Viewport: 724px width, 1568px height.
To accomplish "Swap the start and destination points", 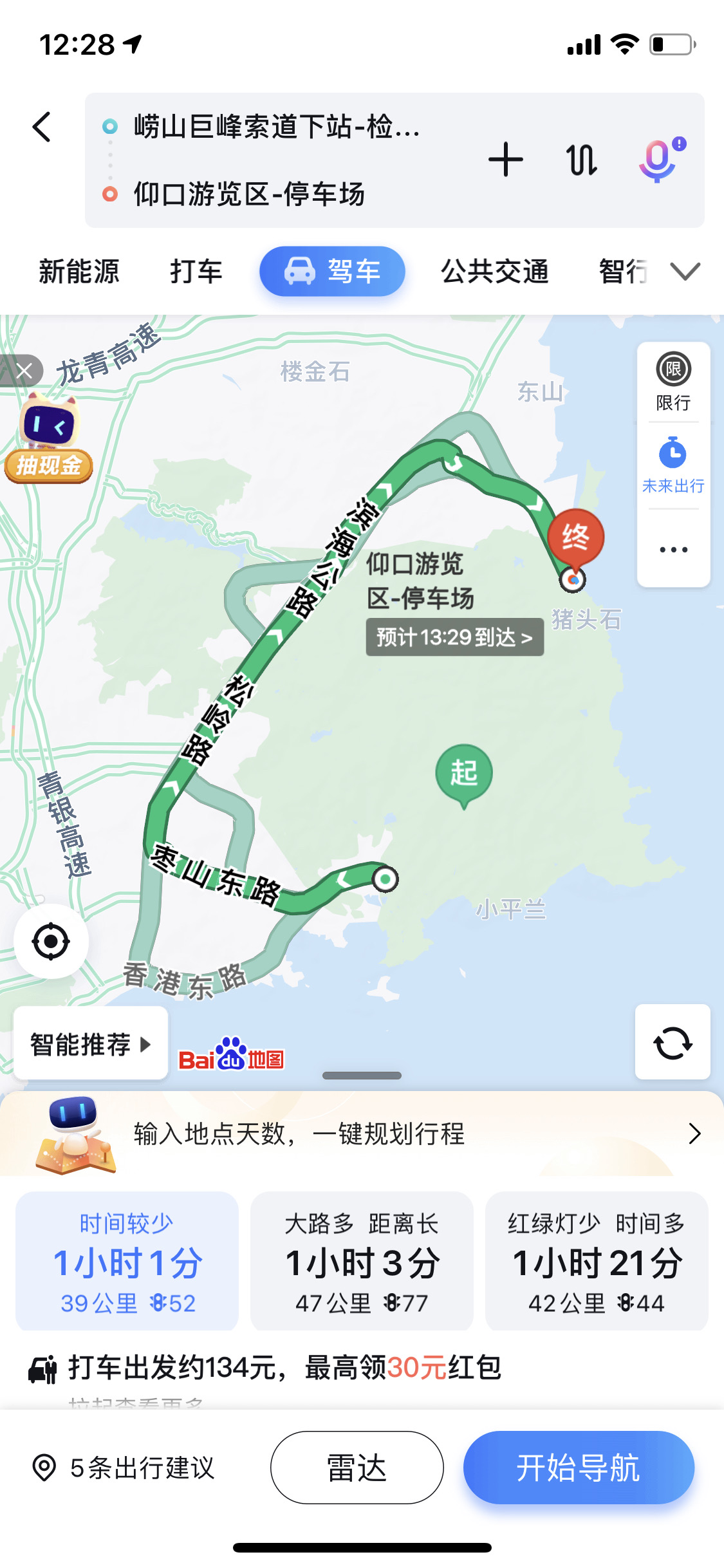I will [x=582, y=160].
